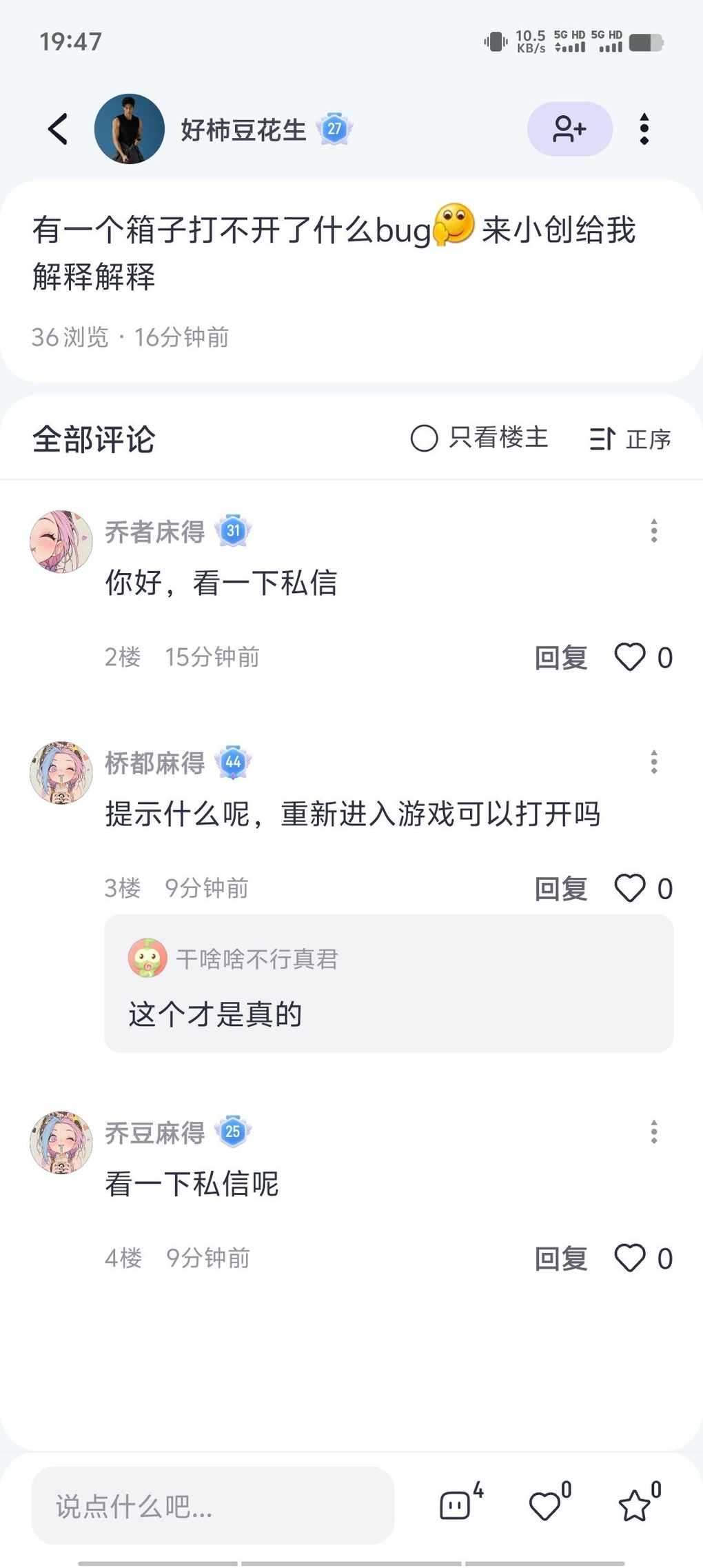703x1568 pixels.
Task: Reply to 乔者床得's 2楼 comment
Action: [x=560, y=658]
